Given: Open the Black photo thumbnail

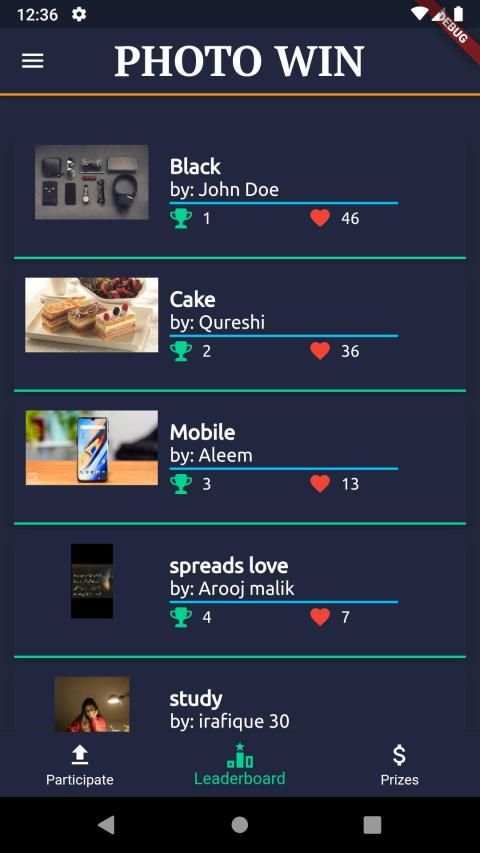Looking at the screenshot, I should pyautogui.click(x=92, y=182).
